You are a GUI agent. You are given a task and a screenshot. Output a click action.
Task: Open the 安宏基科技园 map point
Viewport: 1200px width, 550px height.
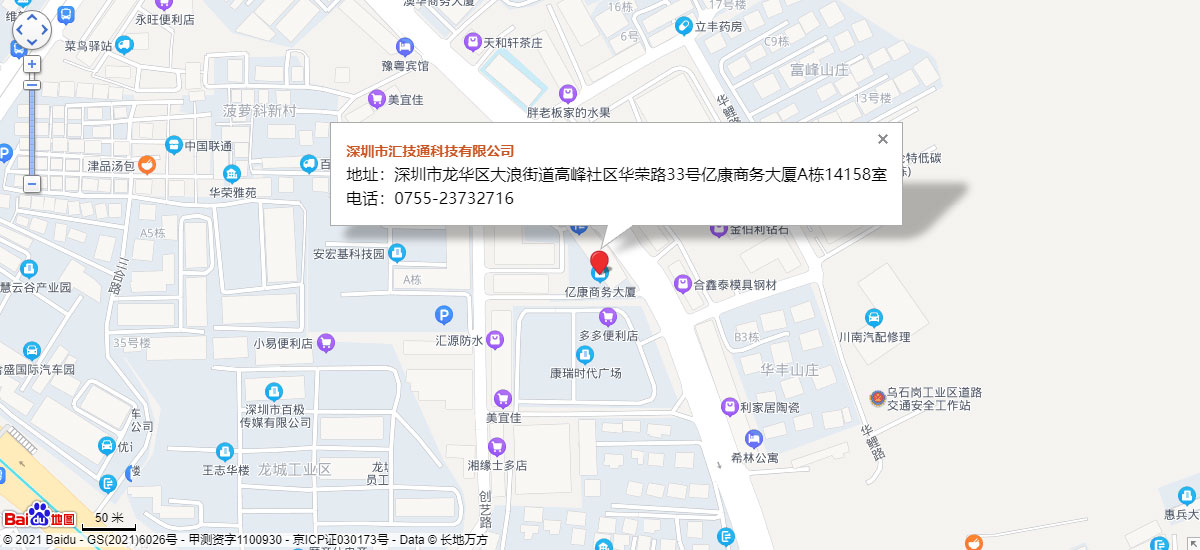398,252
